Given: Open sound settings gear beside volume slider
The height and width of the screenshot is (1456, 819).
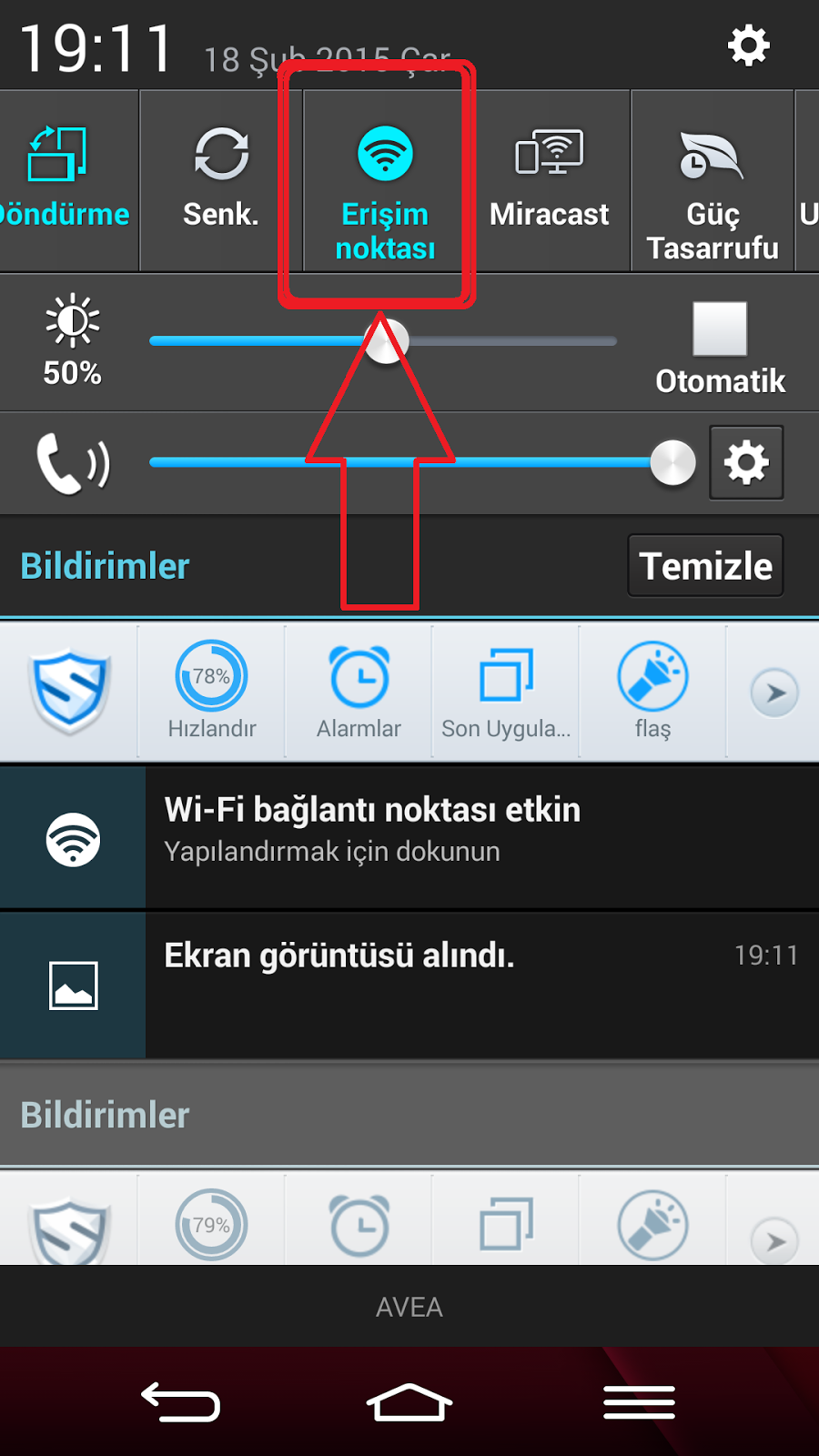Looking at the screenshot, I should pos(746,462).
